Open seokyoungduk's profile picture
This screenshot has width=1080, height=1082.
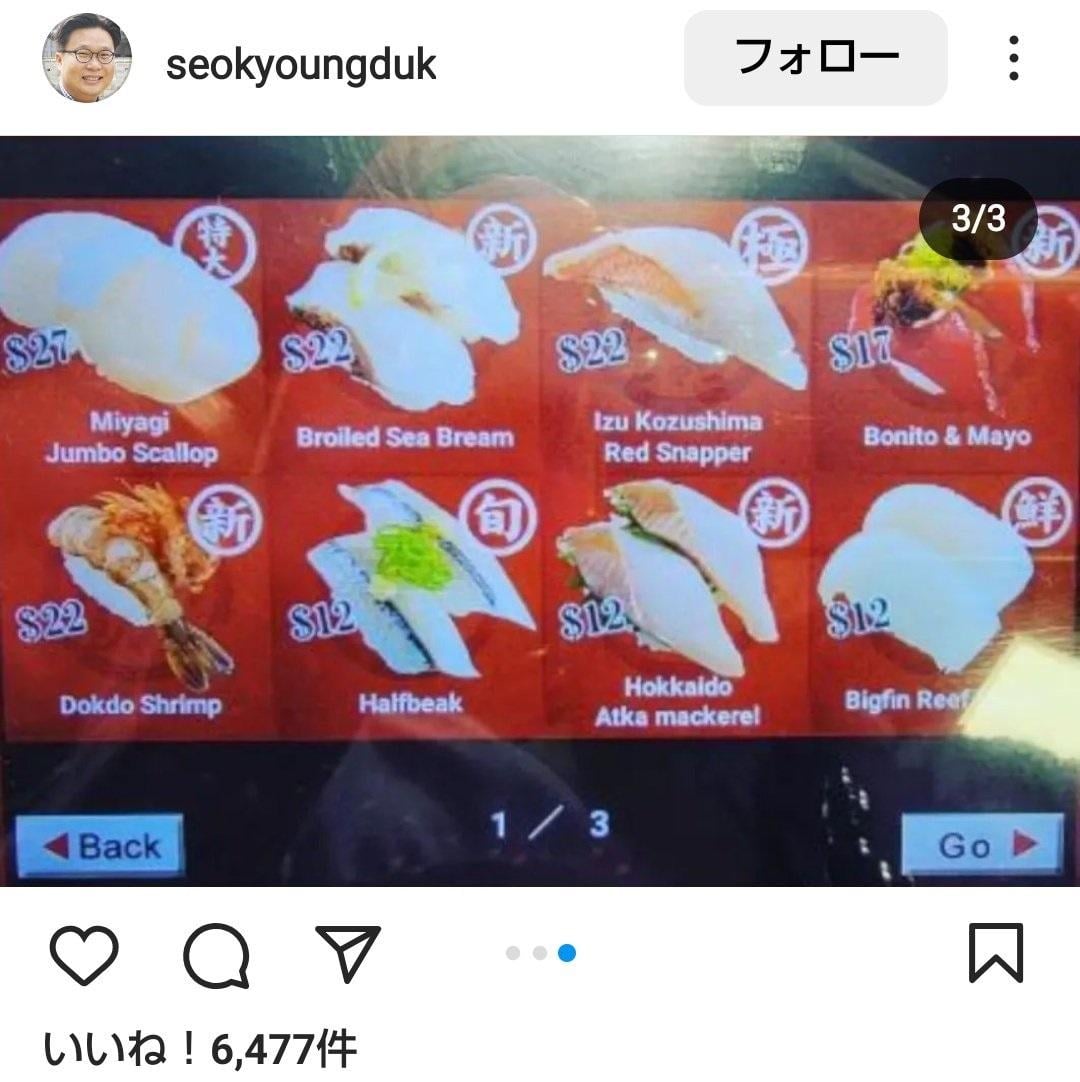(x=86, y=59)
